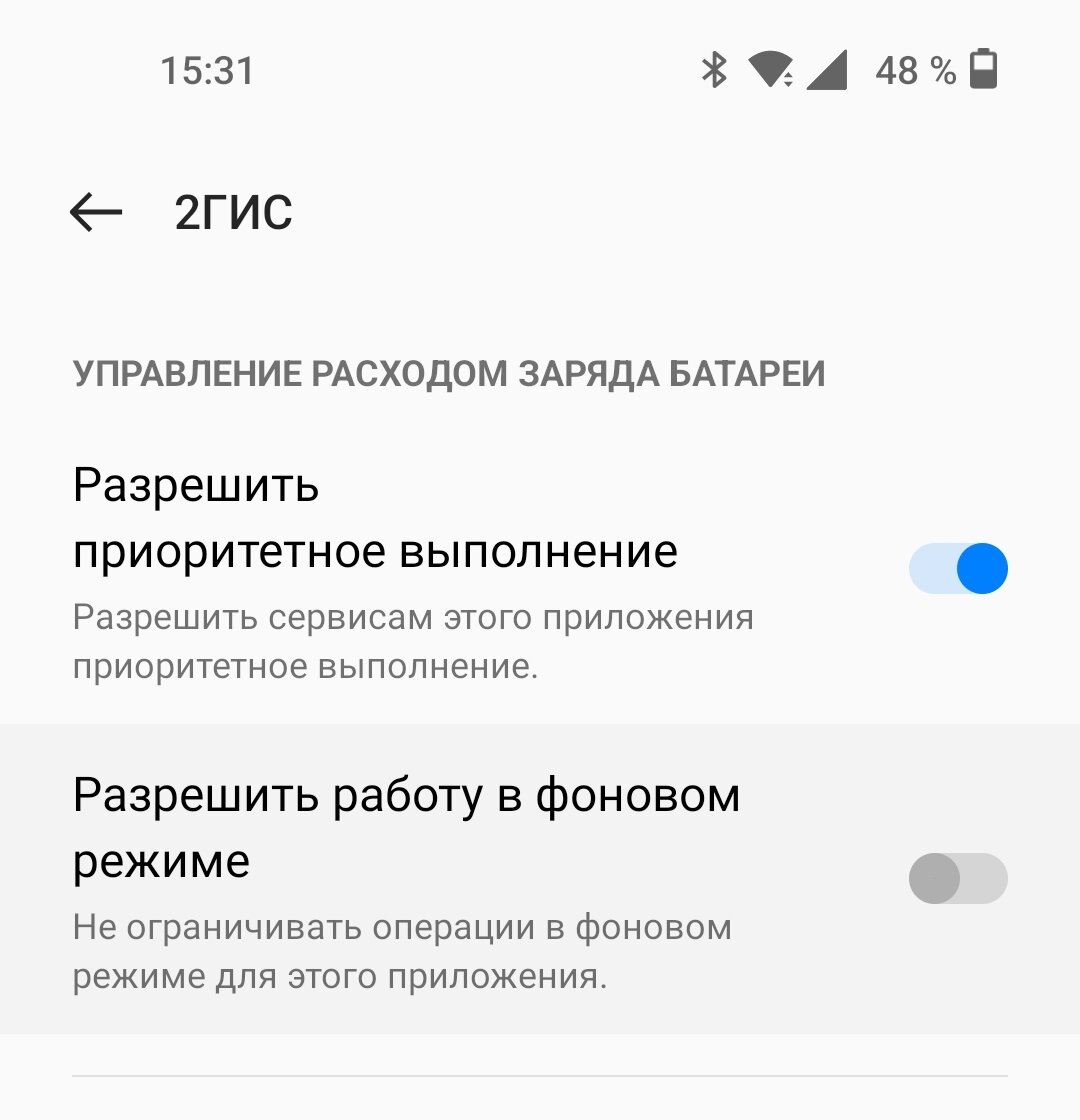This screenshot has height=1120, width=1080.
Task: Disable the 'Разрешить приоритетное выполнение' switch
Action: (x=957, y=568)
